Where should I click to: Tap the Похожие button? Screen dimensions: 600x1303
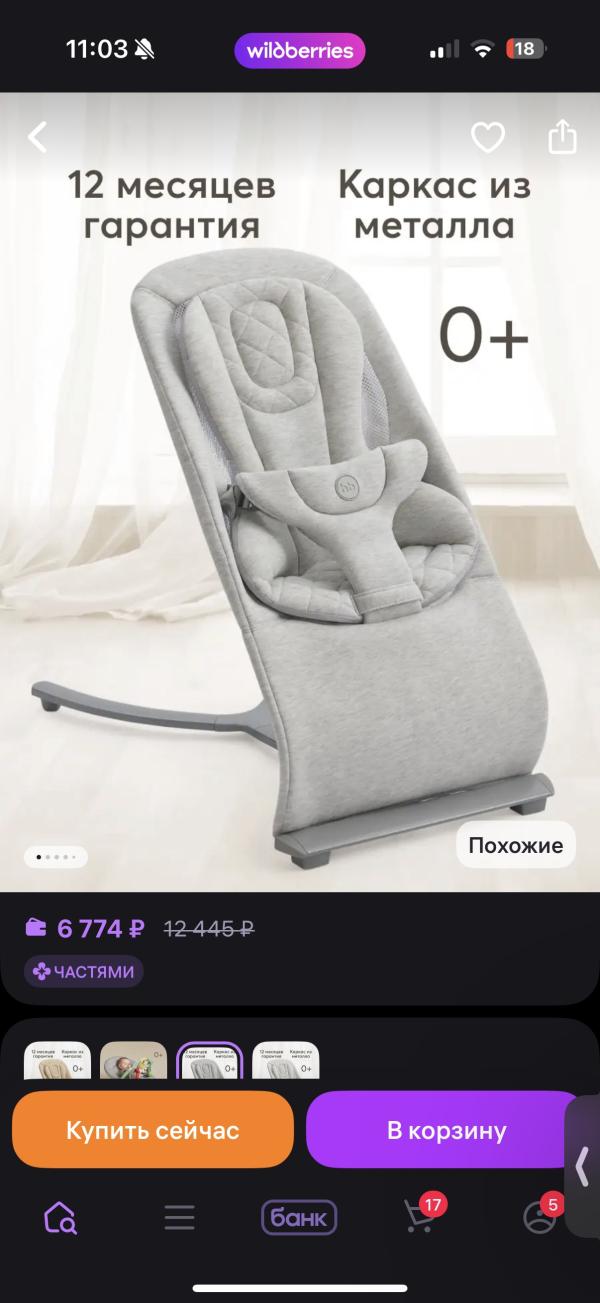point(516,845)
